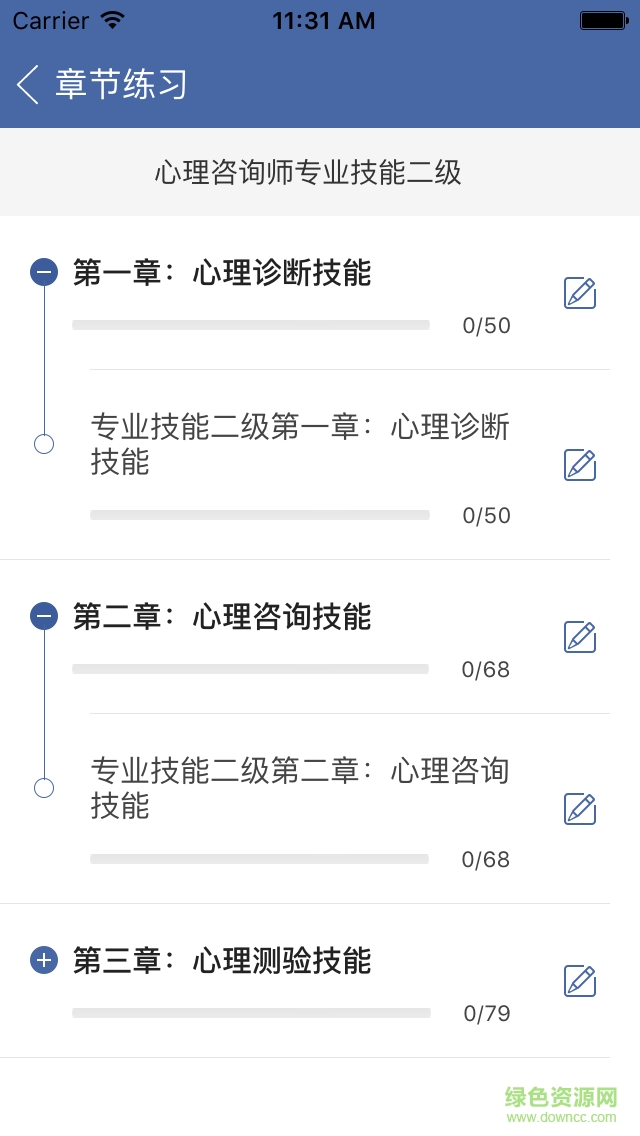The image size is (640, 1136).
Task: Go back from 章节练习 page
Action: 28,85
